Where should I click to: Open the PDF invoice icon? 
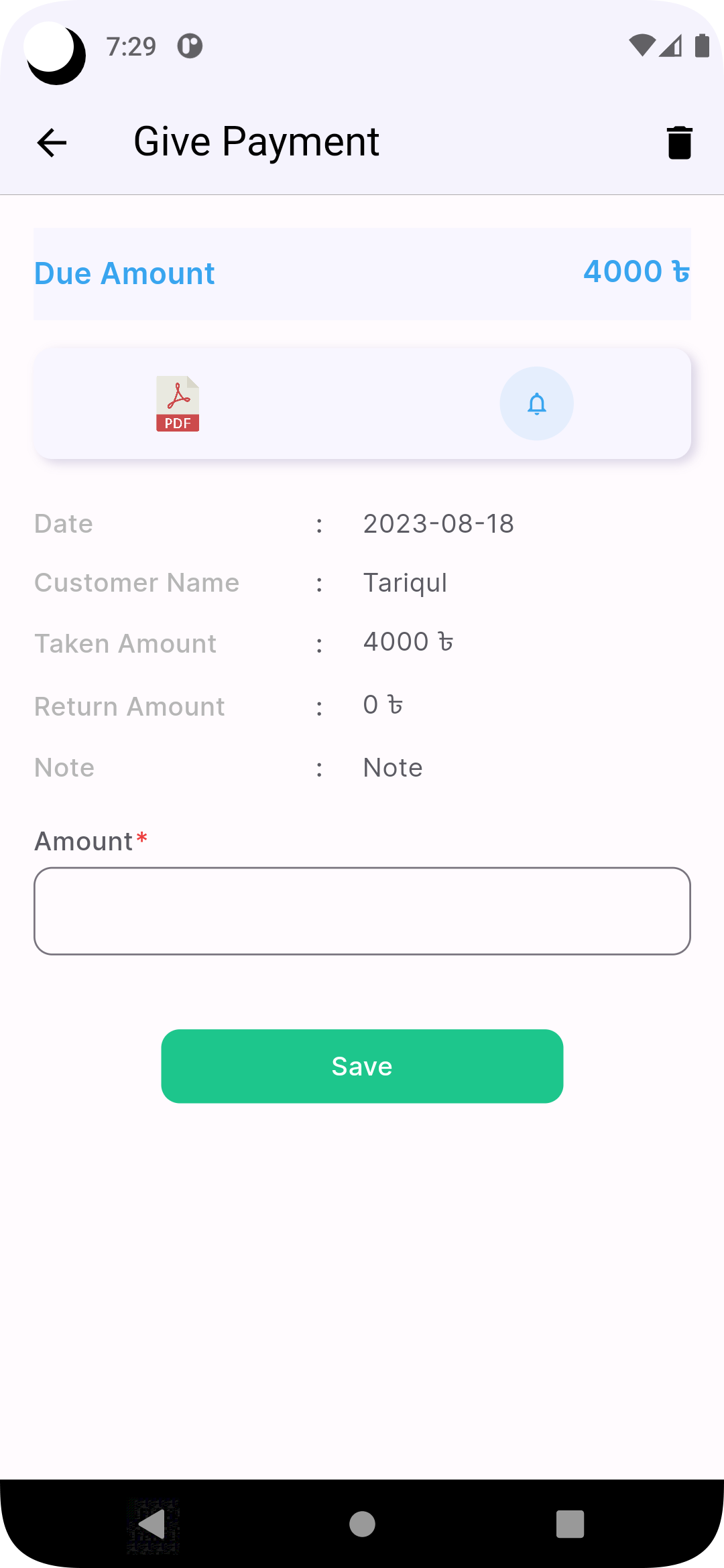click(177, 403)
